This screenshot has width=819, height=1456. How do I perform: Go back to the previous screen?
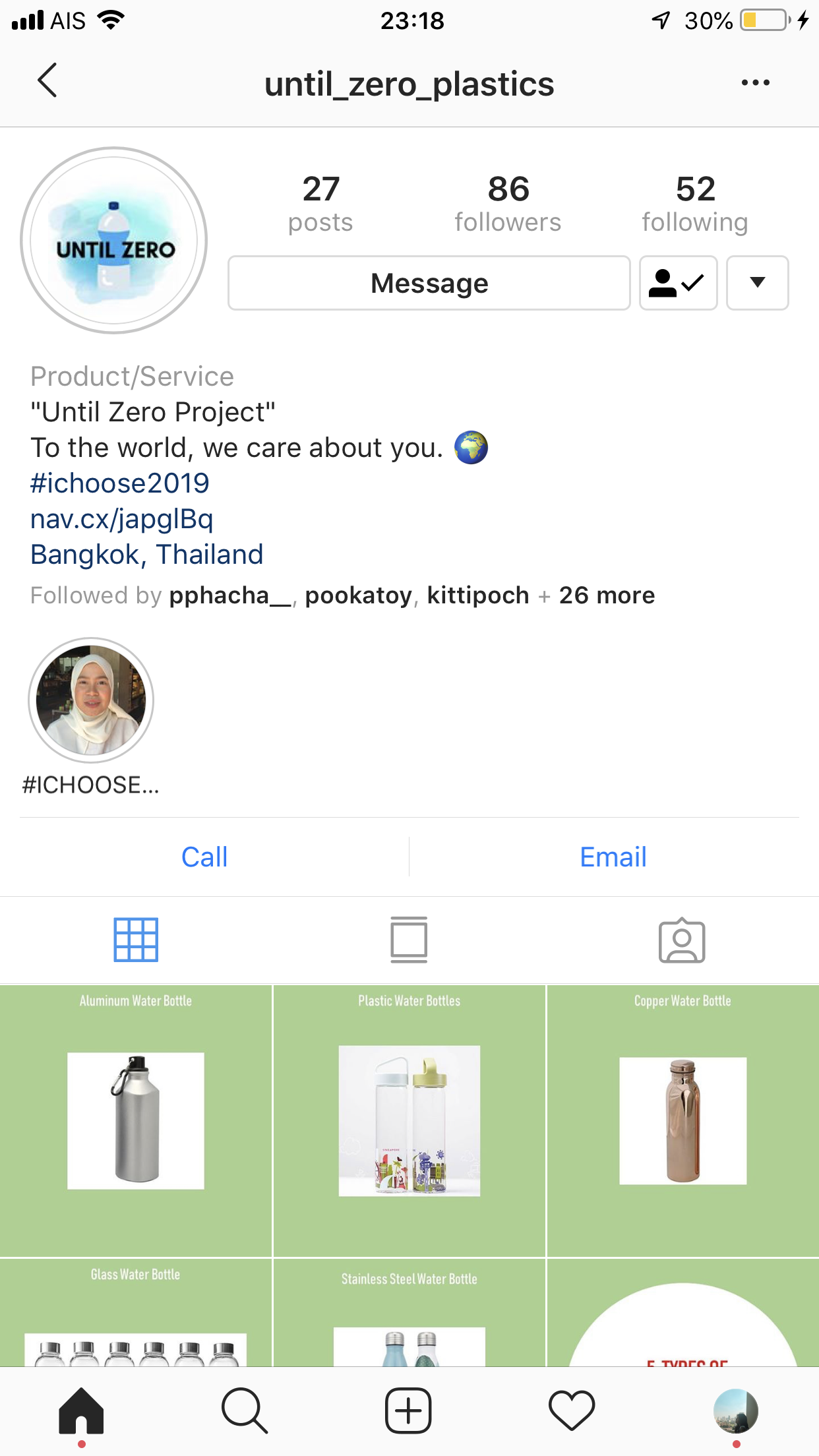[47, 81]
